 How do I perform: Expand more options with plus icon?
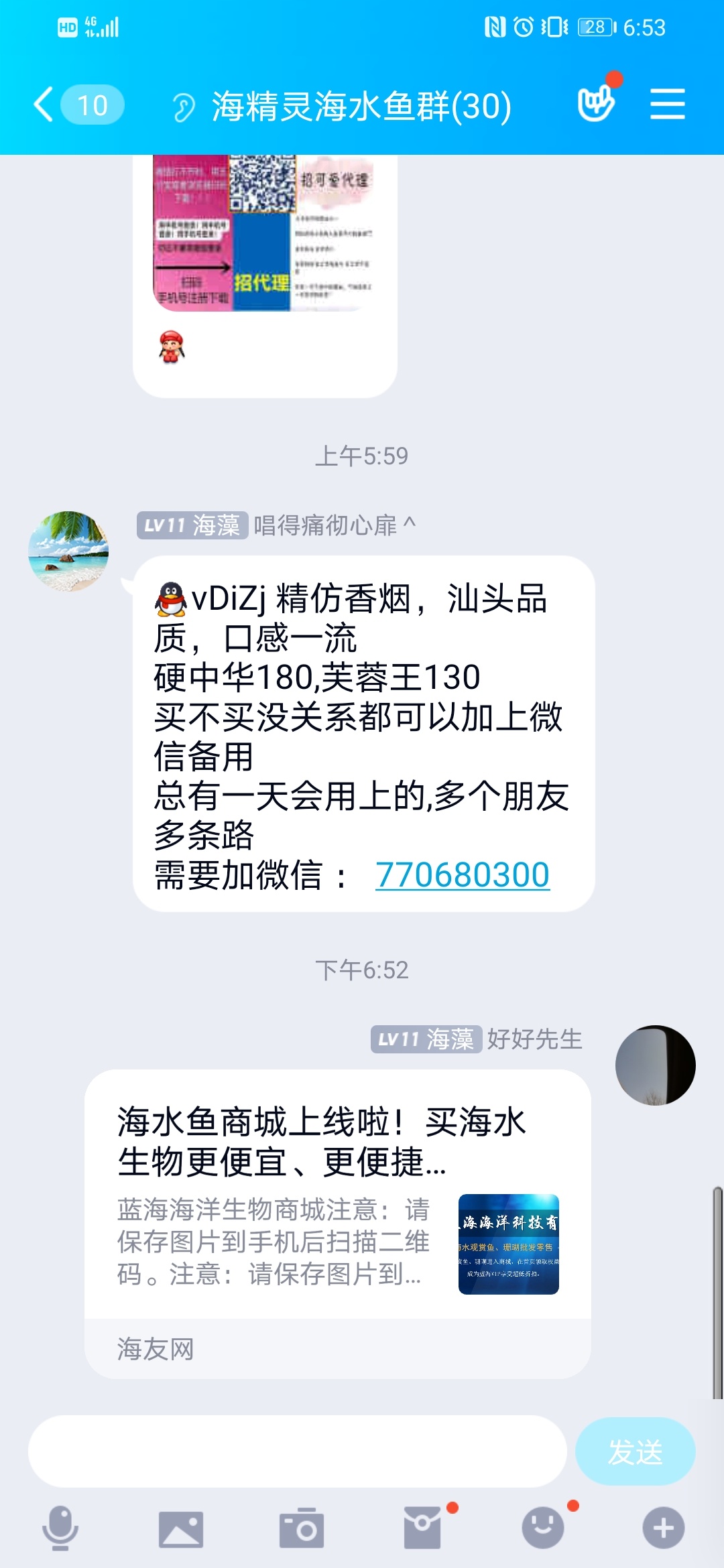pos(663,1528)
